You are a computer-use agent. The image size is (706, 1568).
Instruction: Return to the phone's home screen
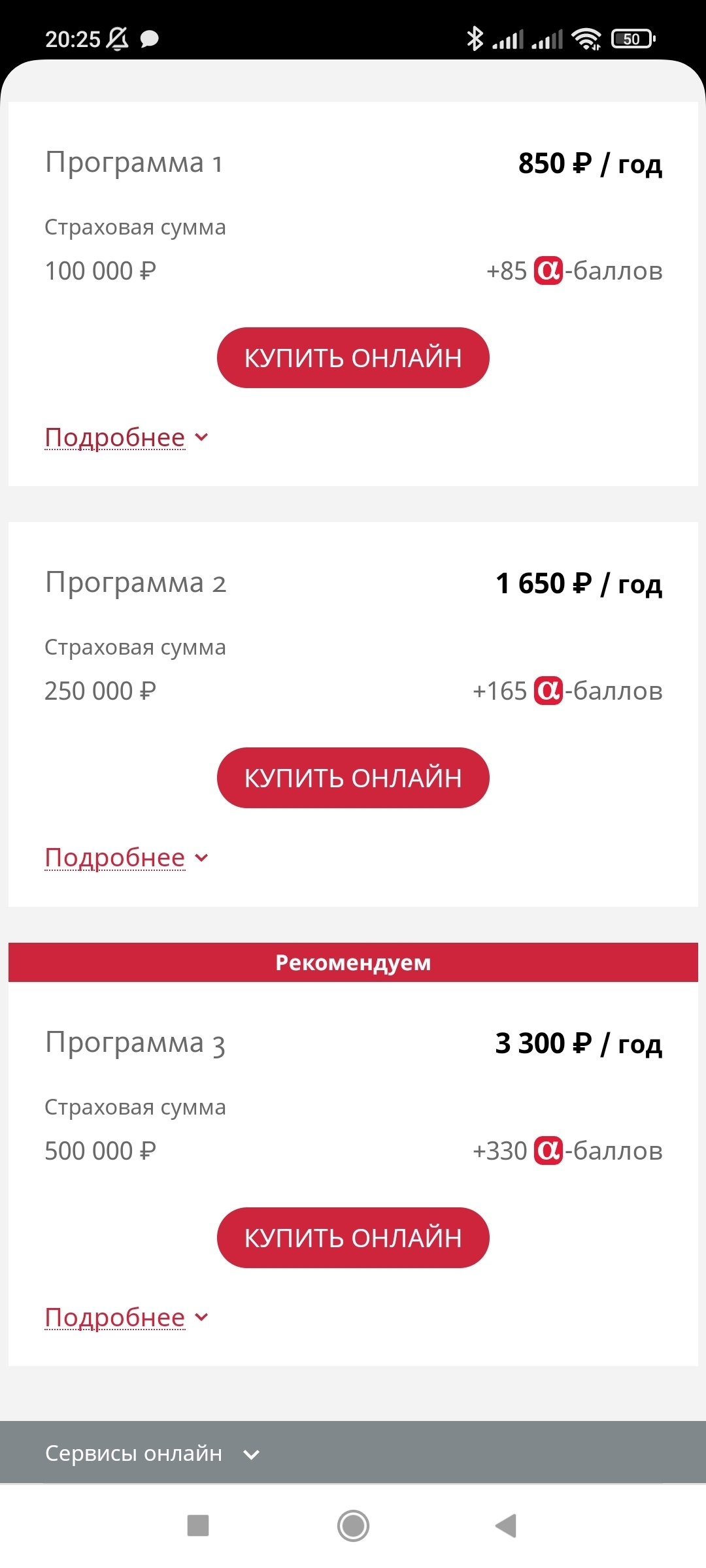[353, 1526]
